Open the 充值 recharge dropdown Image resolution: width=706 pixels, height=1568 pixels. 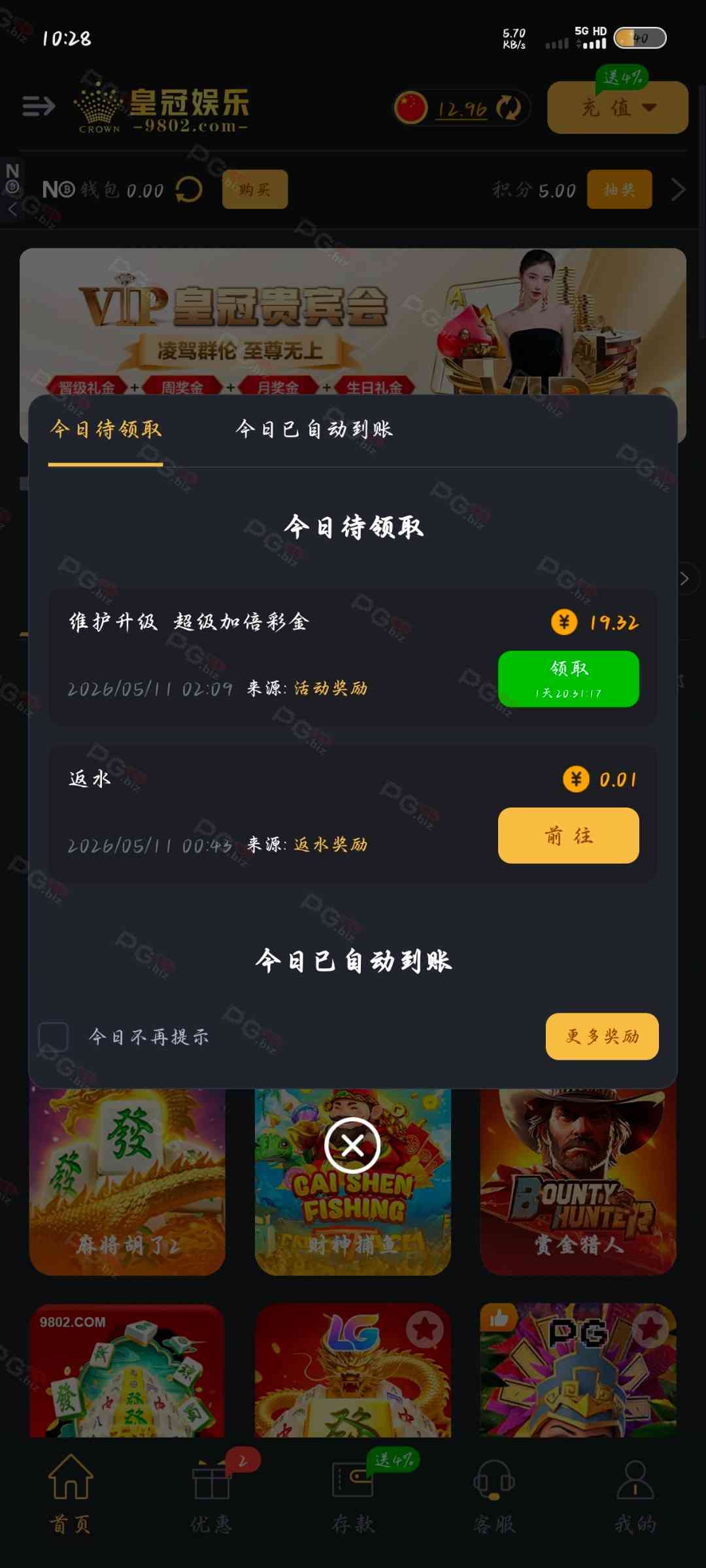(x=618, y=108)
